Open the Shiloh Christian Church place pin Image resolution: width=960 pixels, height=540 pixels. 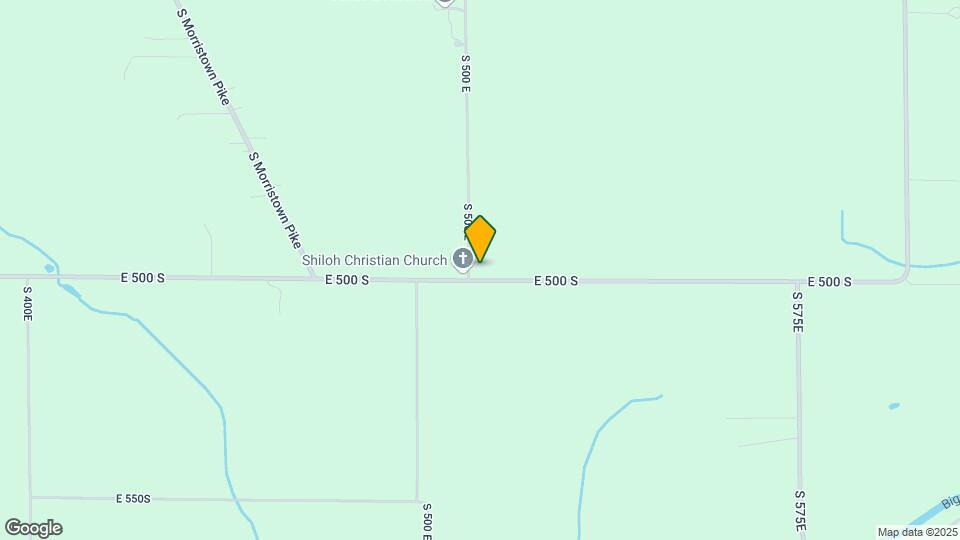[462, 260]
